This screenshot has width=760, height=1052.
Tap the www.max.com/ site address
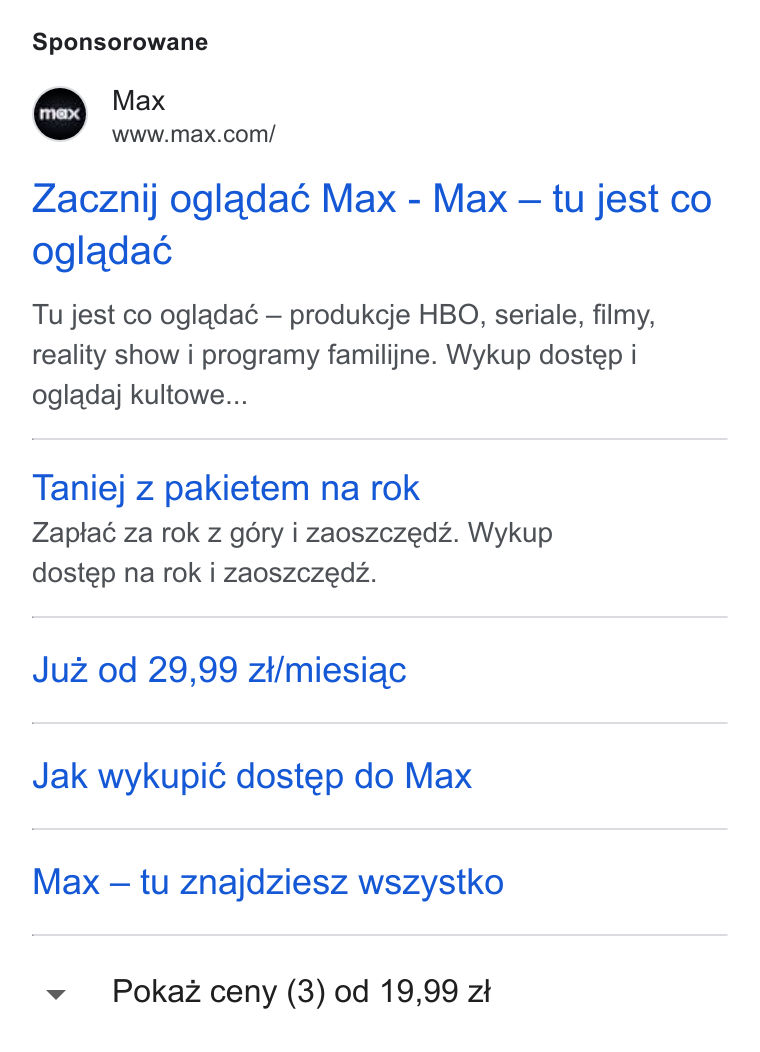coord(194,134)
